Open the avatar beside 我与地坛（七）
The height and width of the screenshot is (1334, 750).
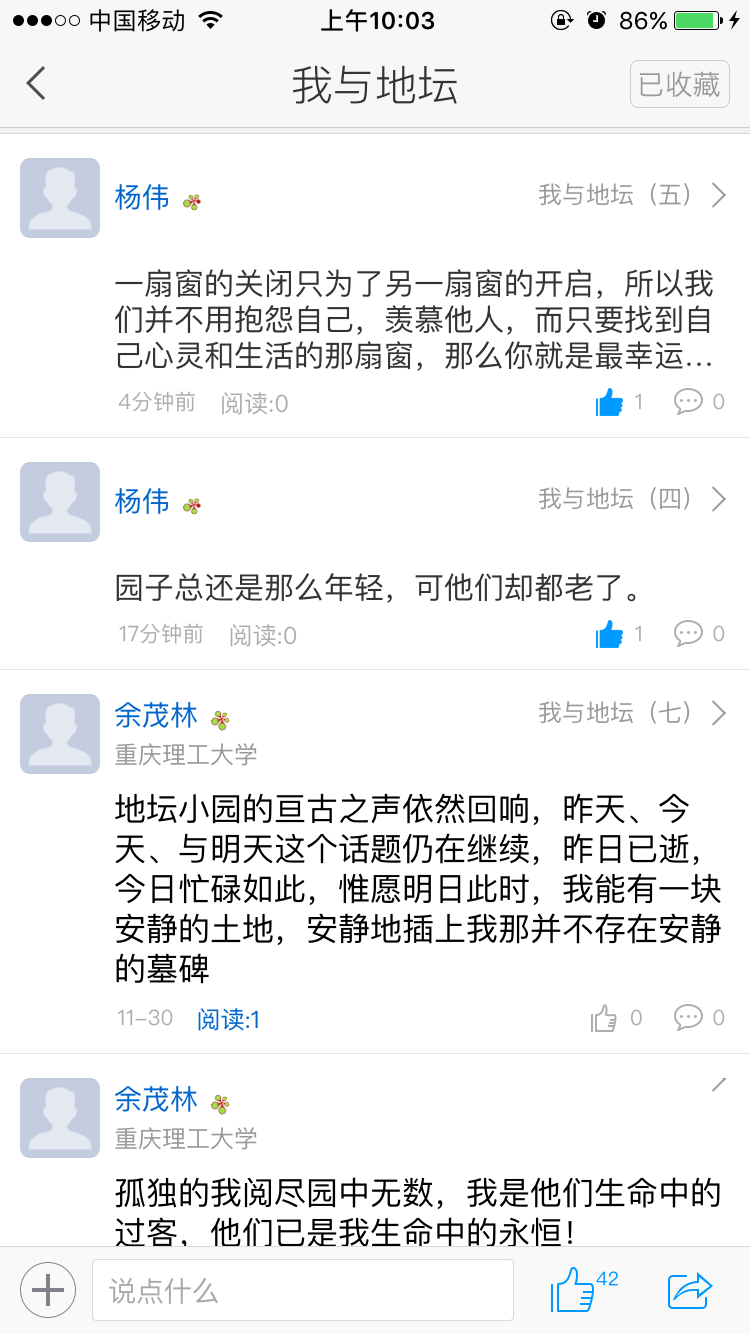point(60,734)
